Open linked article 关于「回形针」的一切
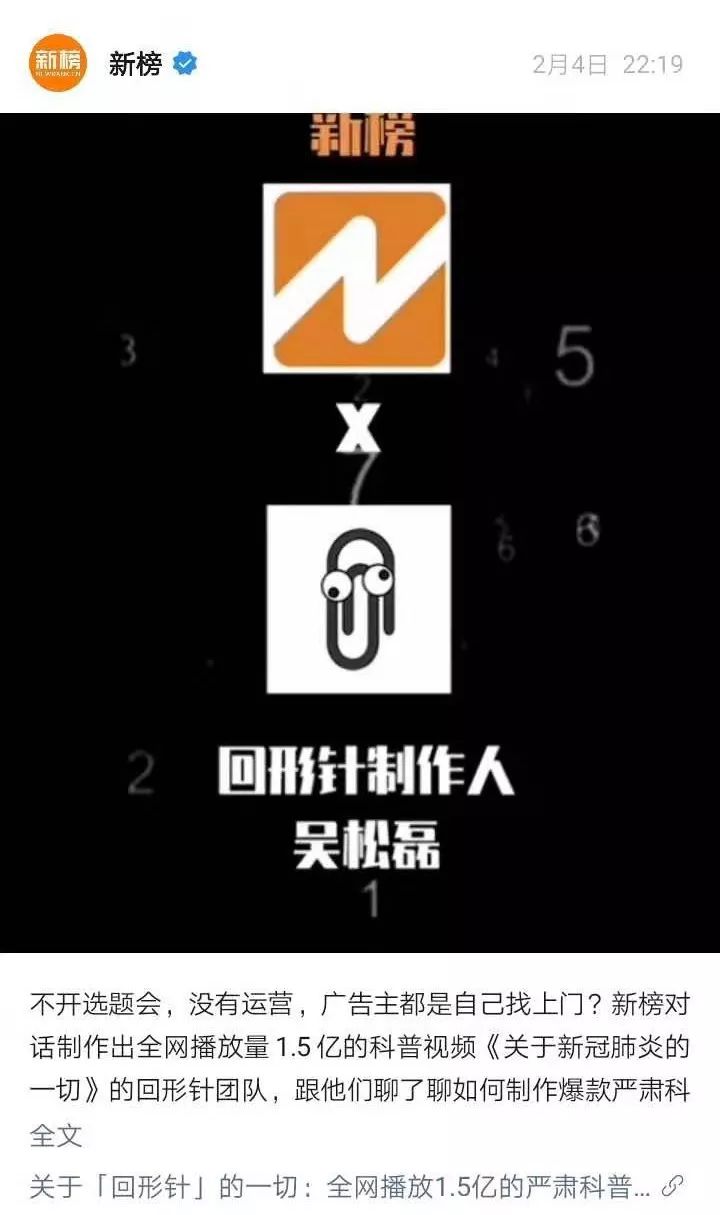This screenshot has height=1215, width=720. pyautogui.click(x=340, y=1187)
